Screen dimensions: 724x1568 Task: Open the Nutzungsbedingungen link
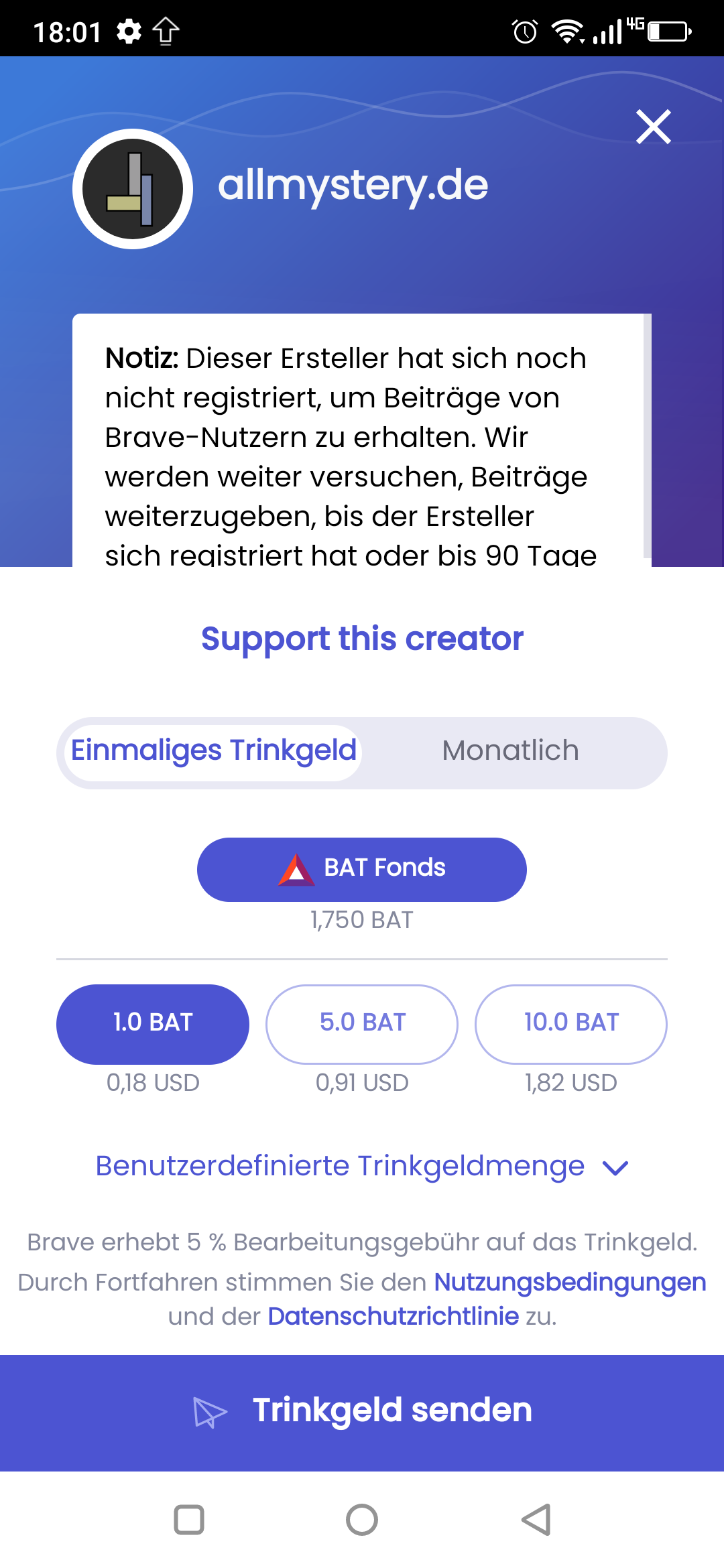coord(570,1282)
